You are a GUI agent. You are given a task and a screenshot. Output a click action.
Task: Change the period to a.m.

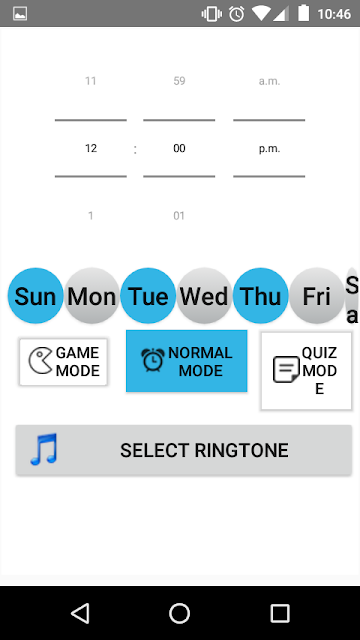(x=269, y=81)
